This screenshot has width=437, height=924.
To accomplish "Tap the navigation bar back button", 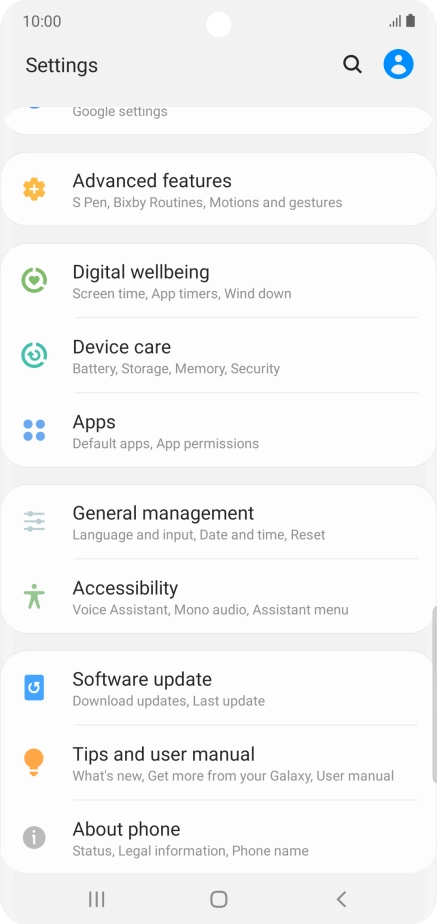I will pyautogui.click(x=341, y=899).
